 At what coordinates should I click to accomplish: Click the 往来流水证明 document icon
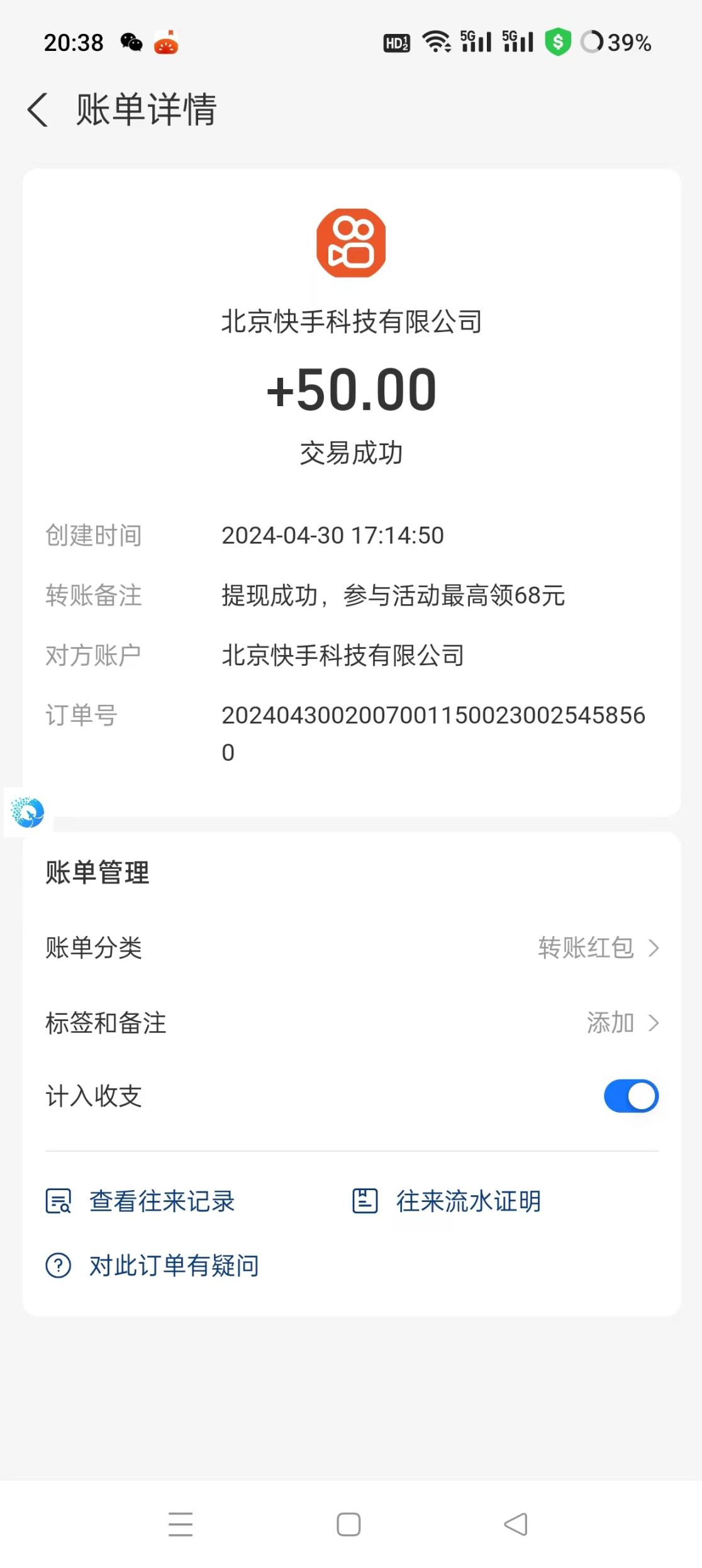(x=365, y=1200)
